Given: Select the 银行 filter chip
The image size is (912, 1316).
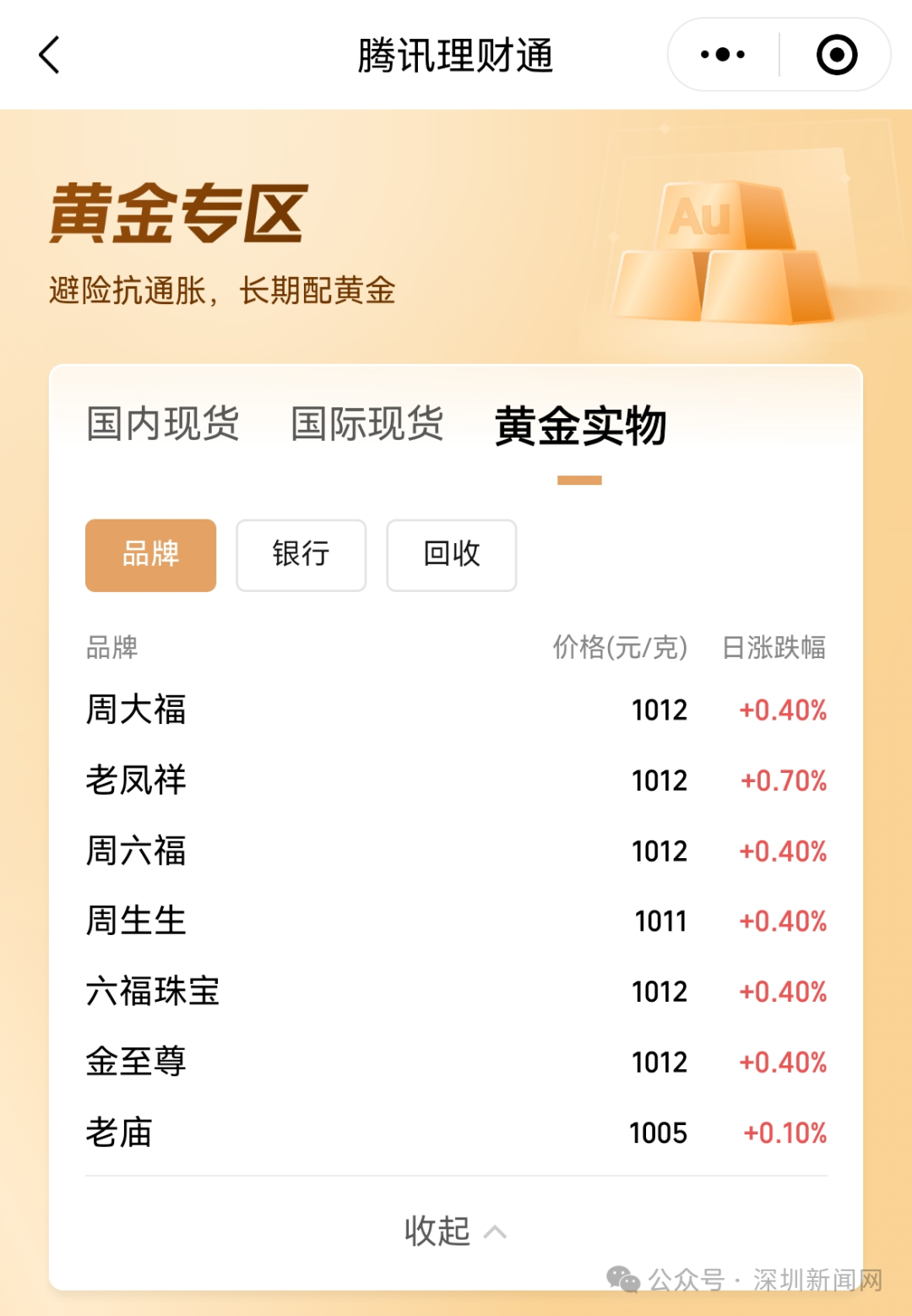Looking at the screenshot, I should point(301,555).
